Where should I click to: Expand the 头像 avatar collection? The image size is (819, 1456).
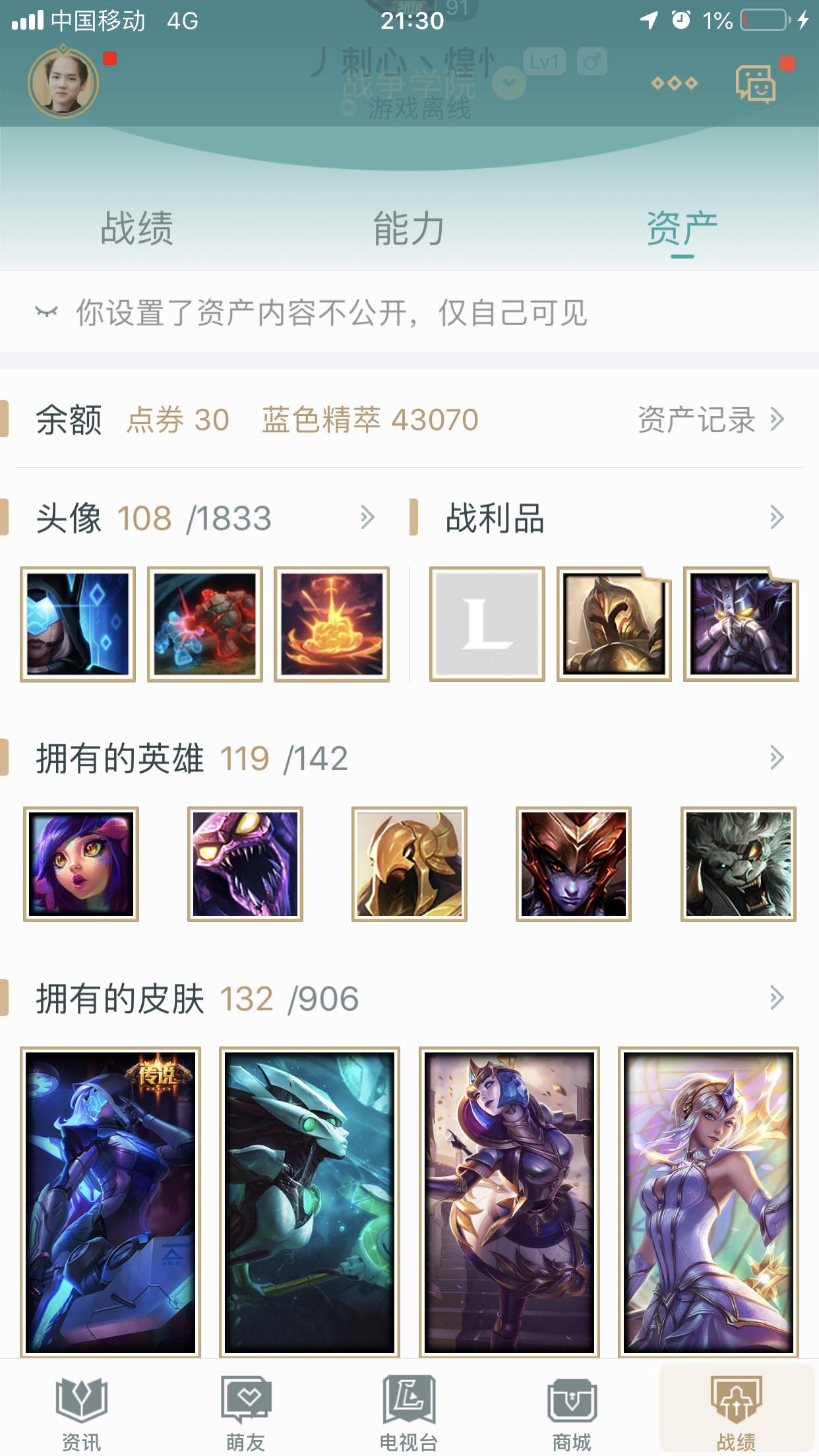coord(367,518)
